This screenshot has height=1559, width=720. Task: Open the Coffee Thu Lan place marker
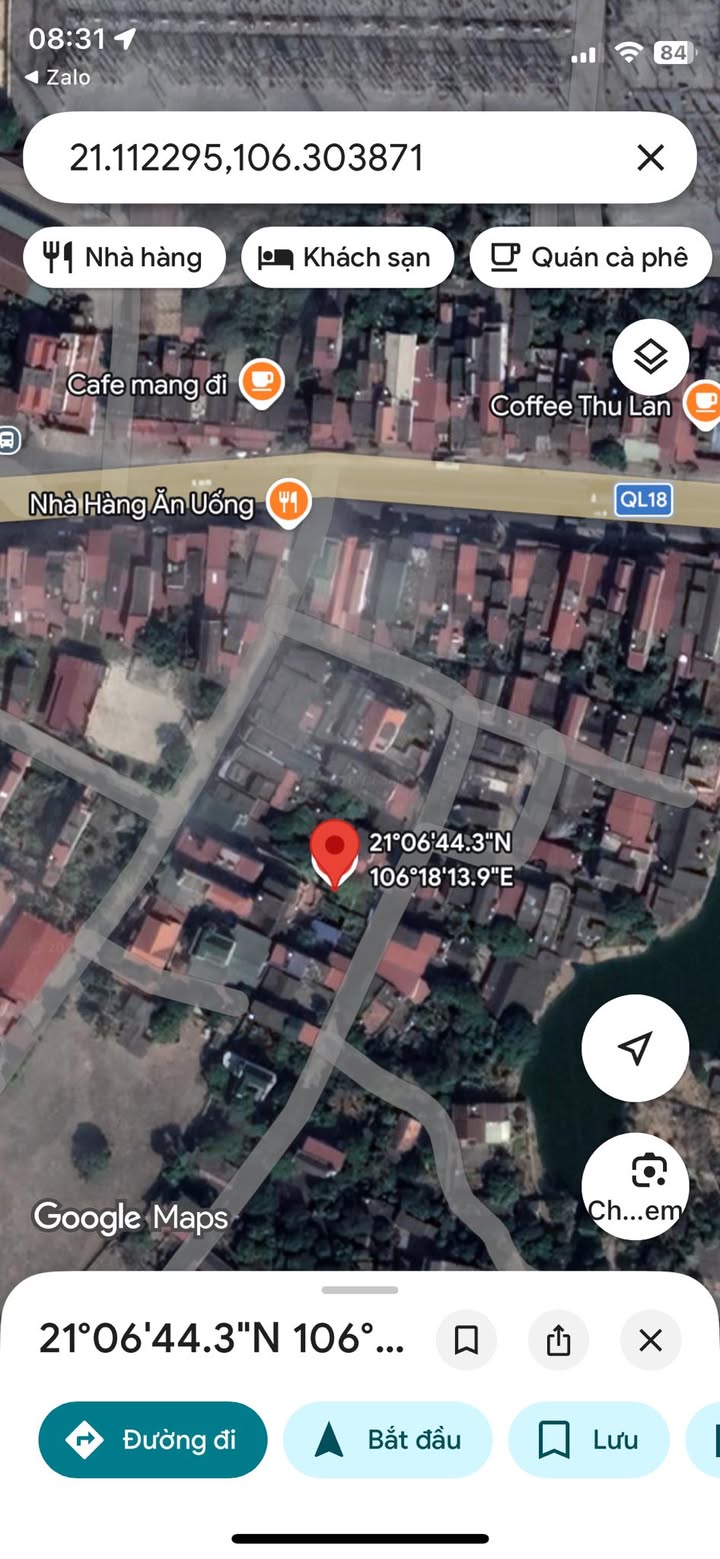(703, 404)
